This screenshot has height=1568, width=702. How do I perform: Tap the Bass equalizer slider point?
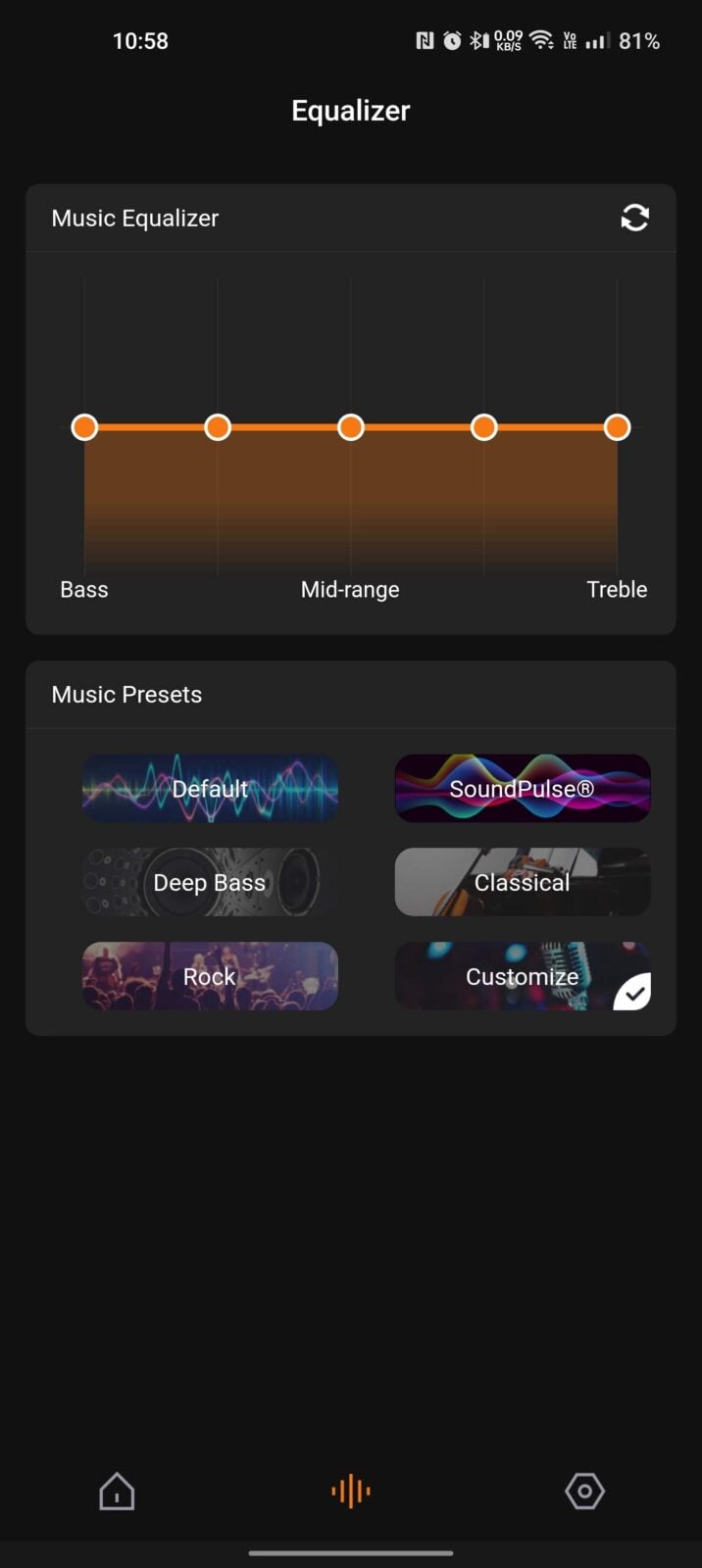pos(84,427)
